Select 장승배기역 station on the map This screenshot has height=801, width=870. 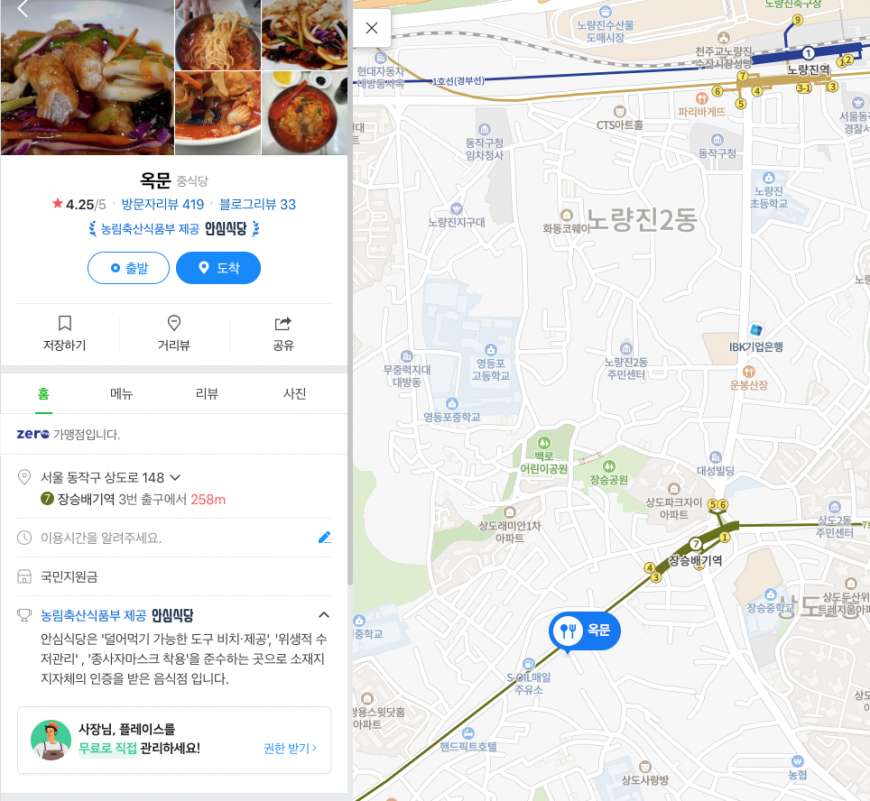pos(695,561)
